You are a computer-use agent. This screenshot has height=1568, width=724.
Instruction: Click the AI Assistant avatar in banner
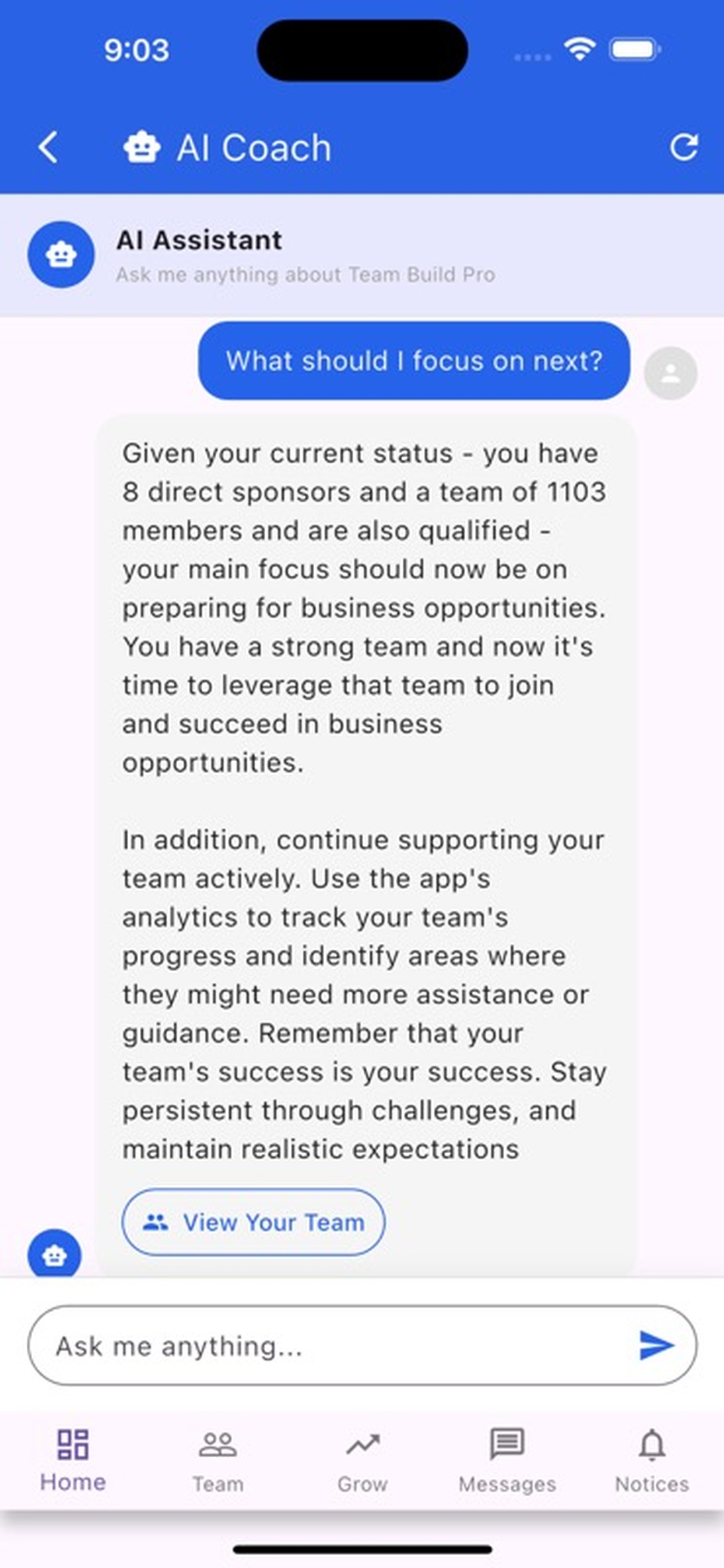[61, 255]
